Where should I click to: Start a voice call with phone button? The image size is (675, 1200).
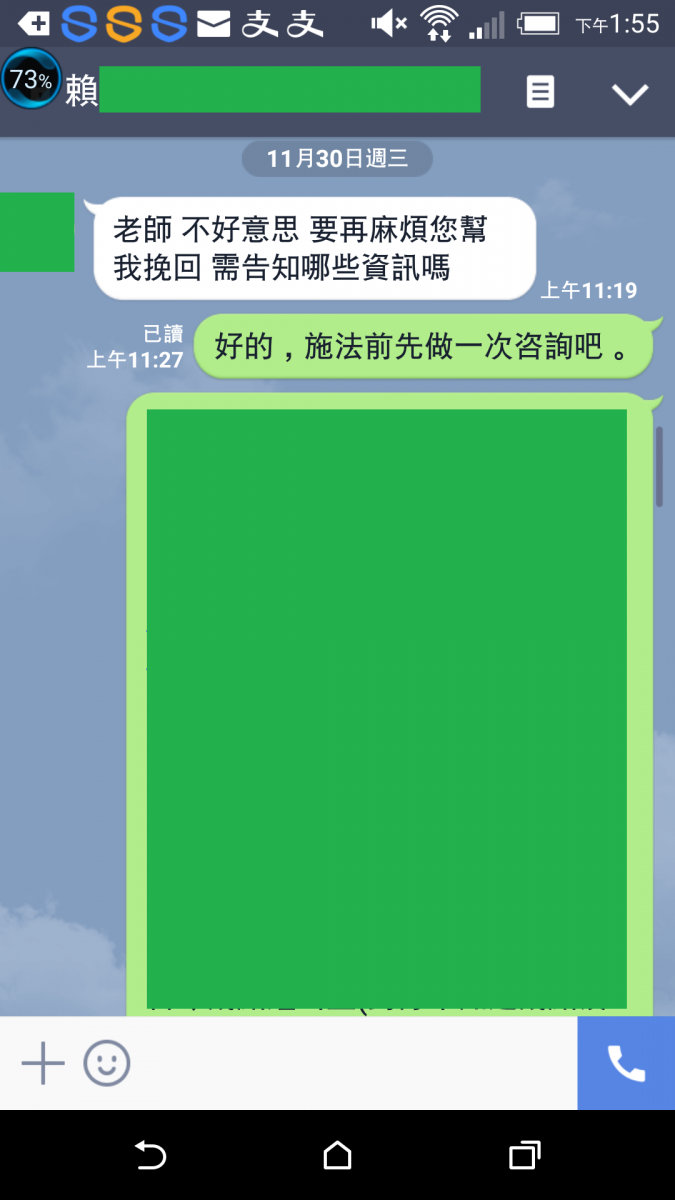[626, 1063]
